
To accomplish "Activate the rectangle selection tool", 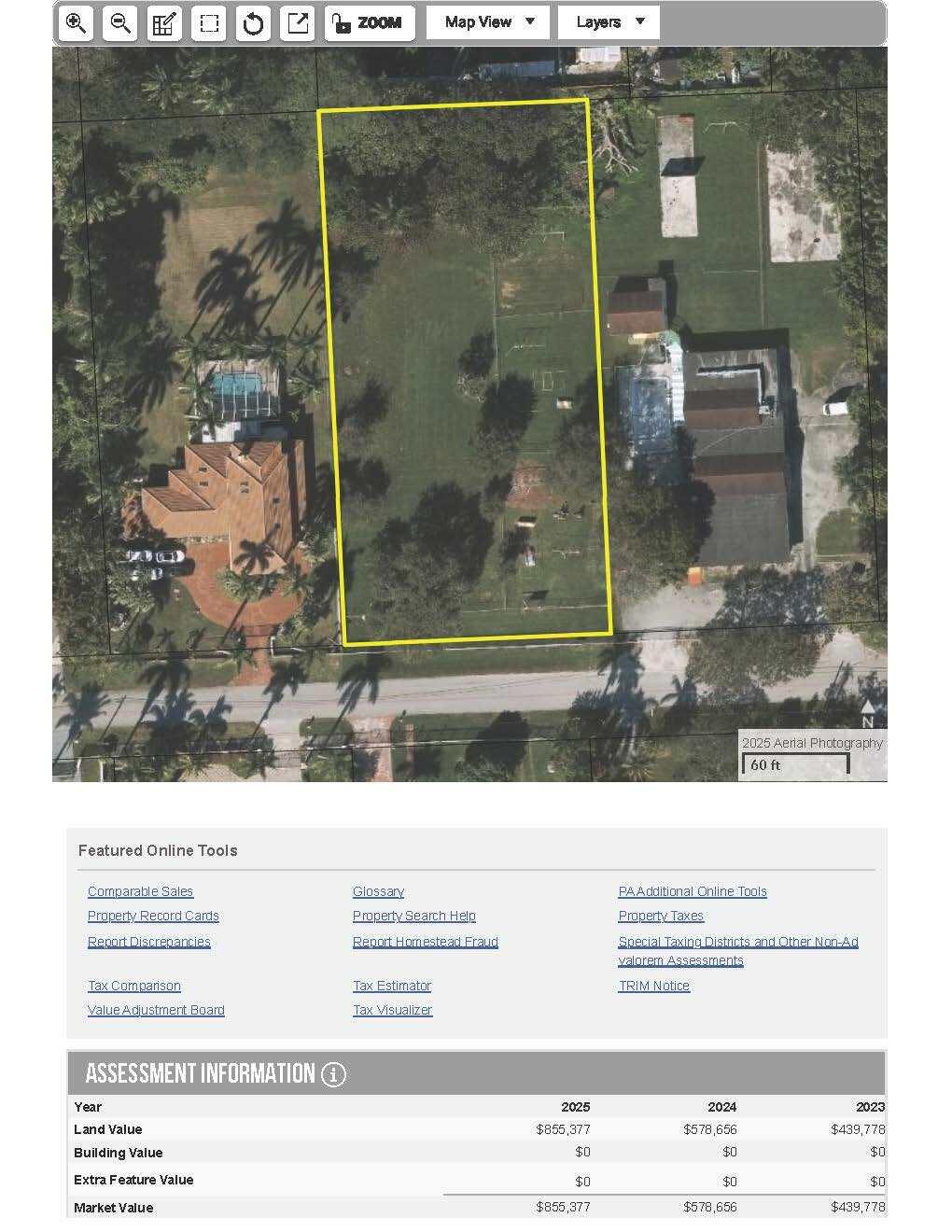I will pos(208,21).
